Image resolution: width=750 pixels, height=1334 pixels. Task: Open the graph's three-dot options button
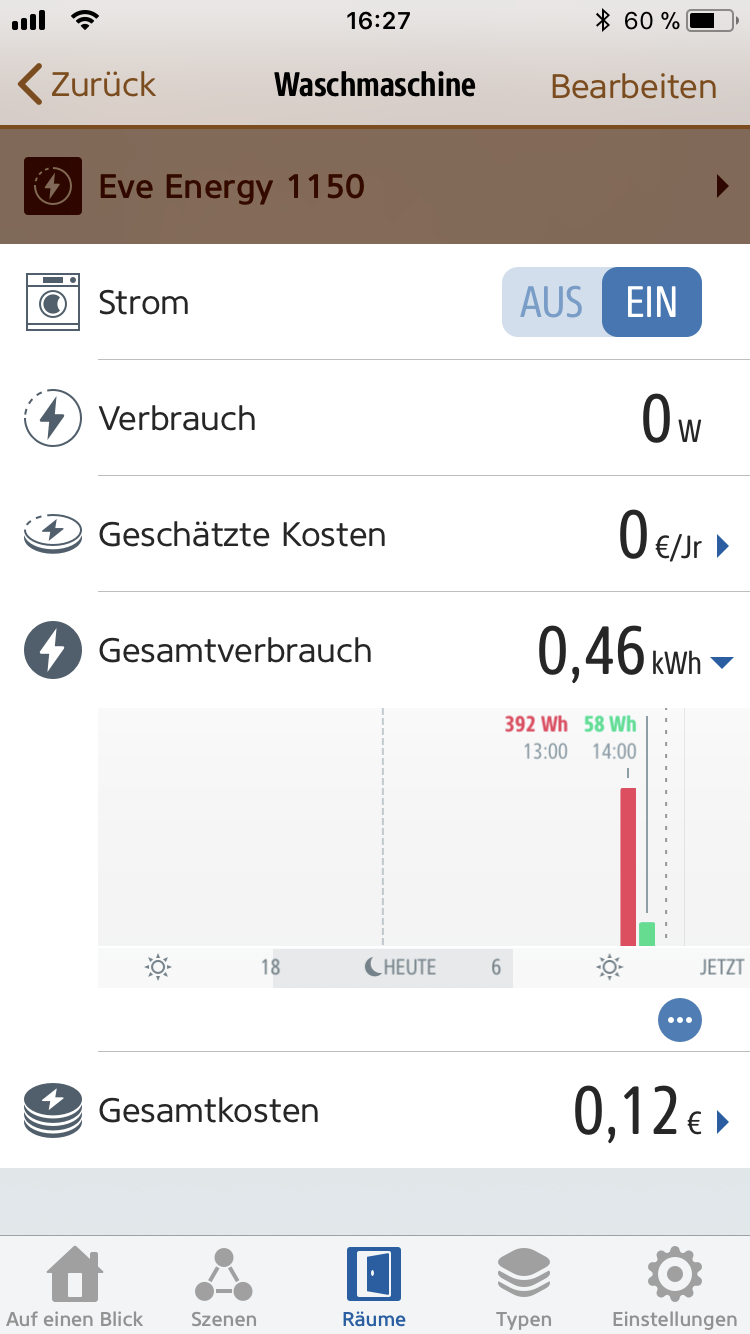coord(680,1020)
